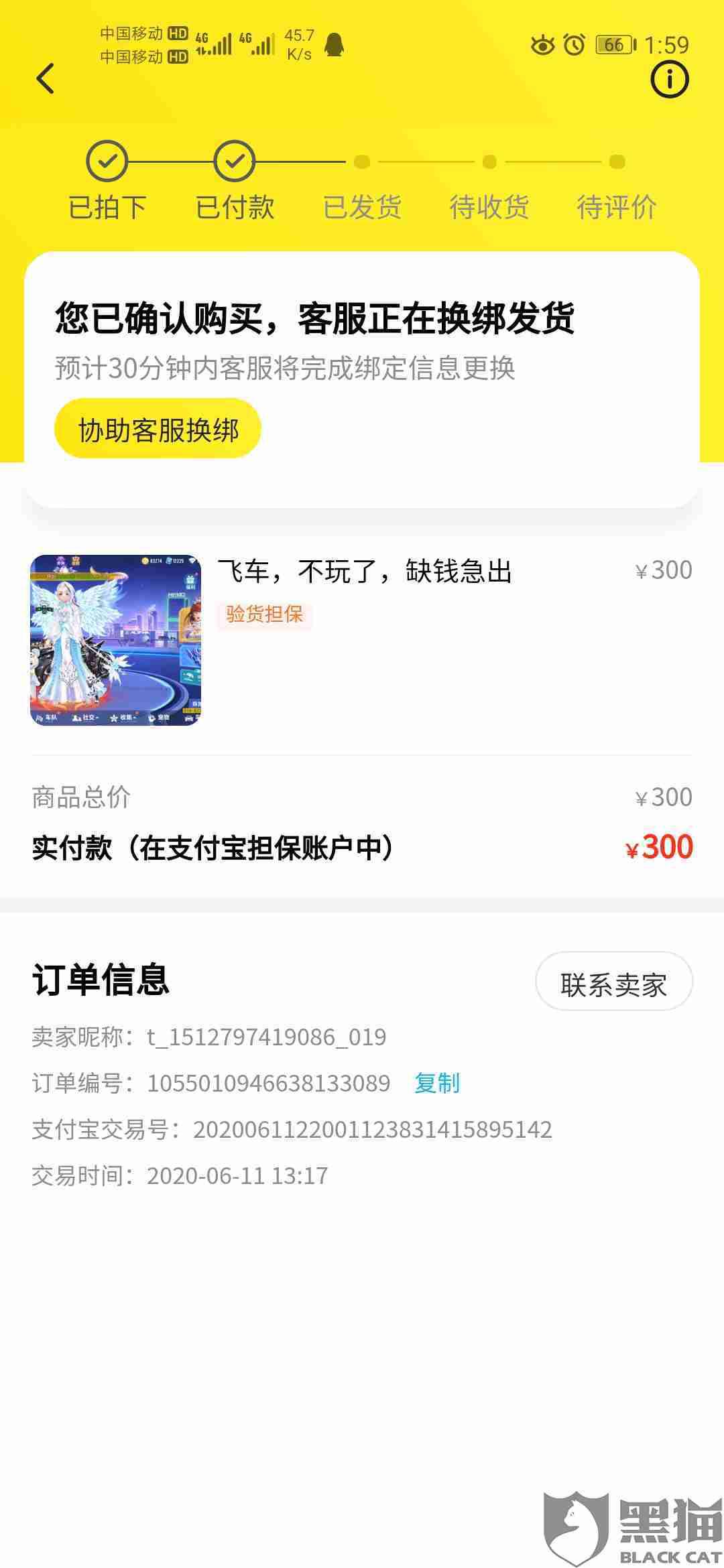
Task: Copy the order number with 复制
Action: pyautogui.click(x=437, y=1083)
